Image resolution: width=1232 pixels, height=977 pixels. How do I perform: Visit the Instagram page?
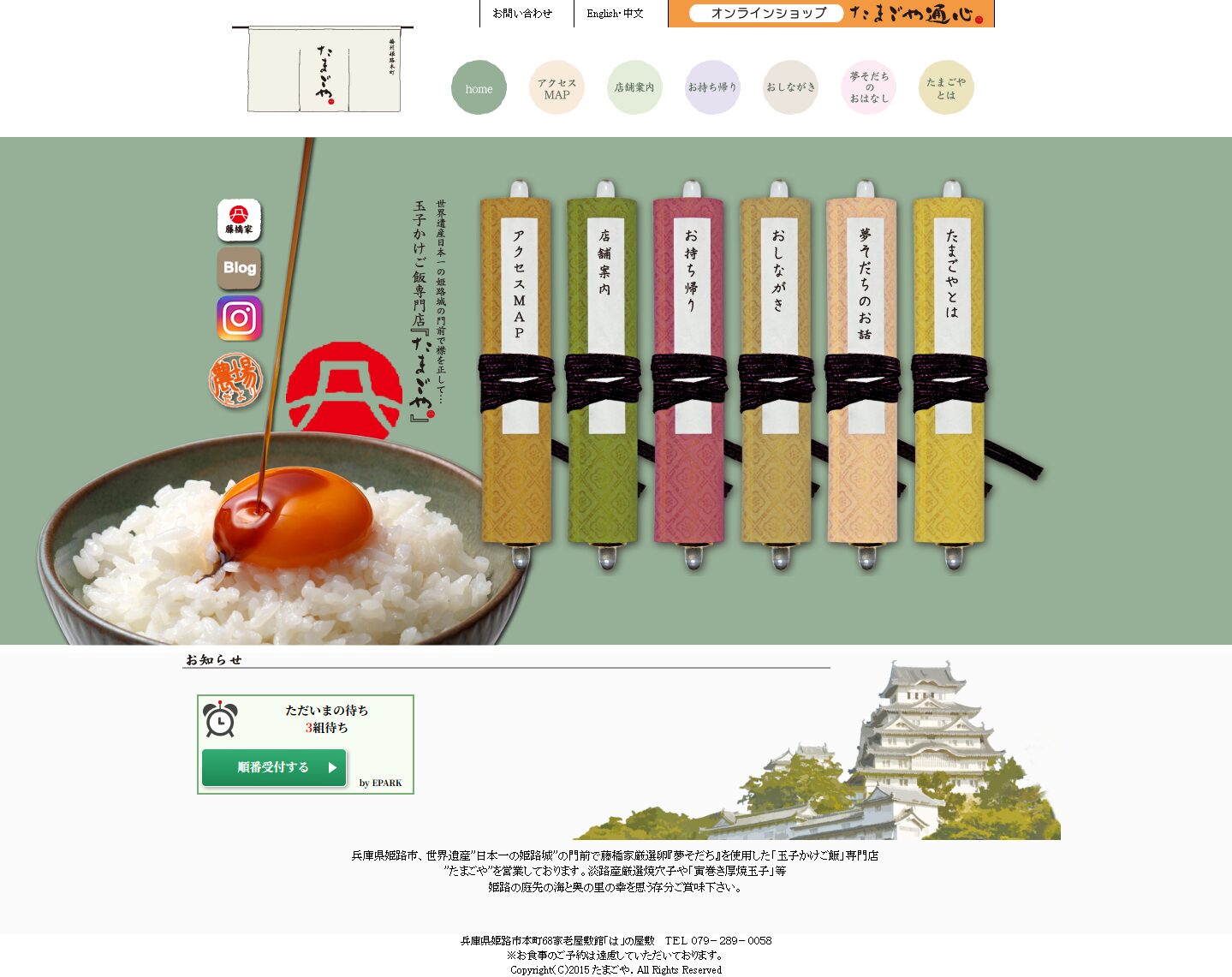[x=239, y=319]
